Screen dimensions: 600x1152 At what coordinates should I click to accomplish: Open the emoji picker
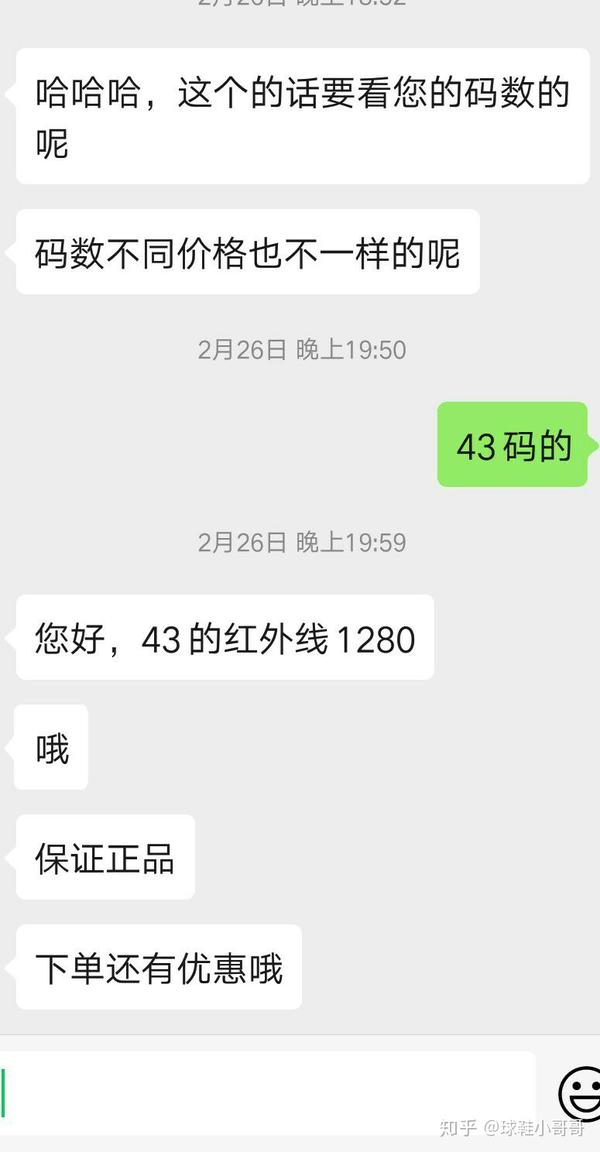point(581,1093)
